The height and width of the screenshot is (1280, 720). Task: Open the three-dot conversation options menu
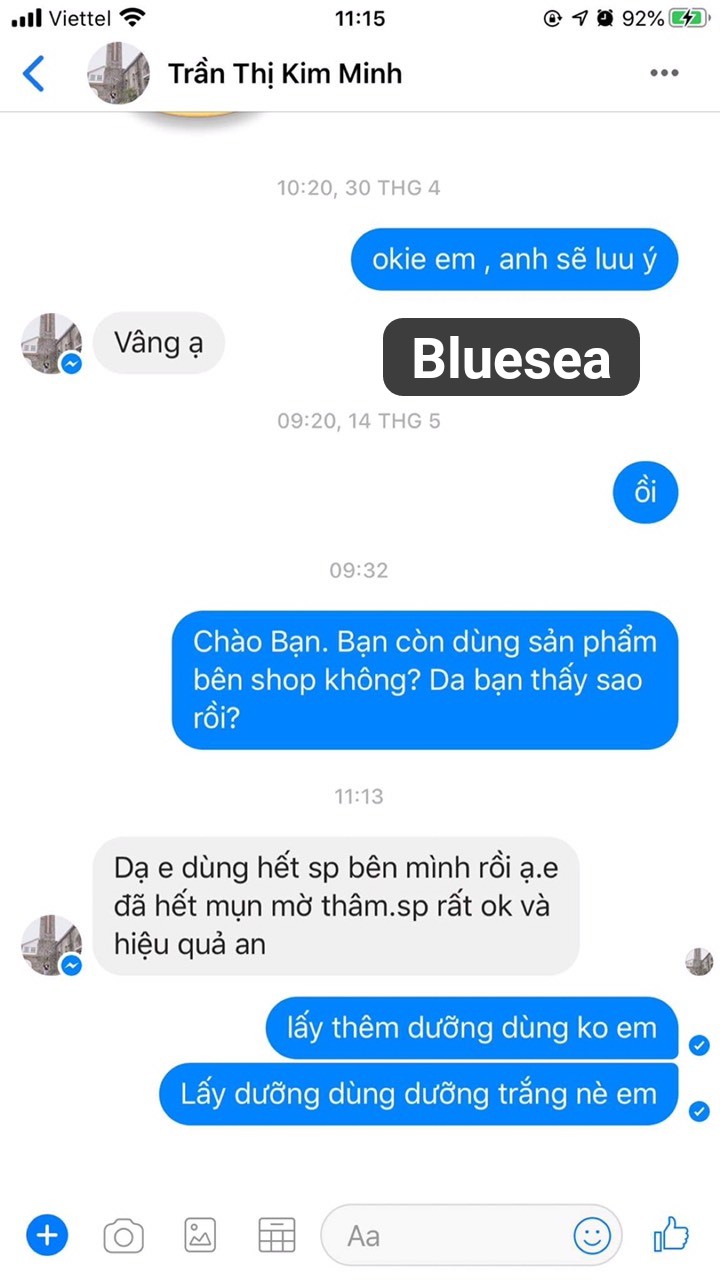(664, 72)
